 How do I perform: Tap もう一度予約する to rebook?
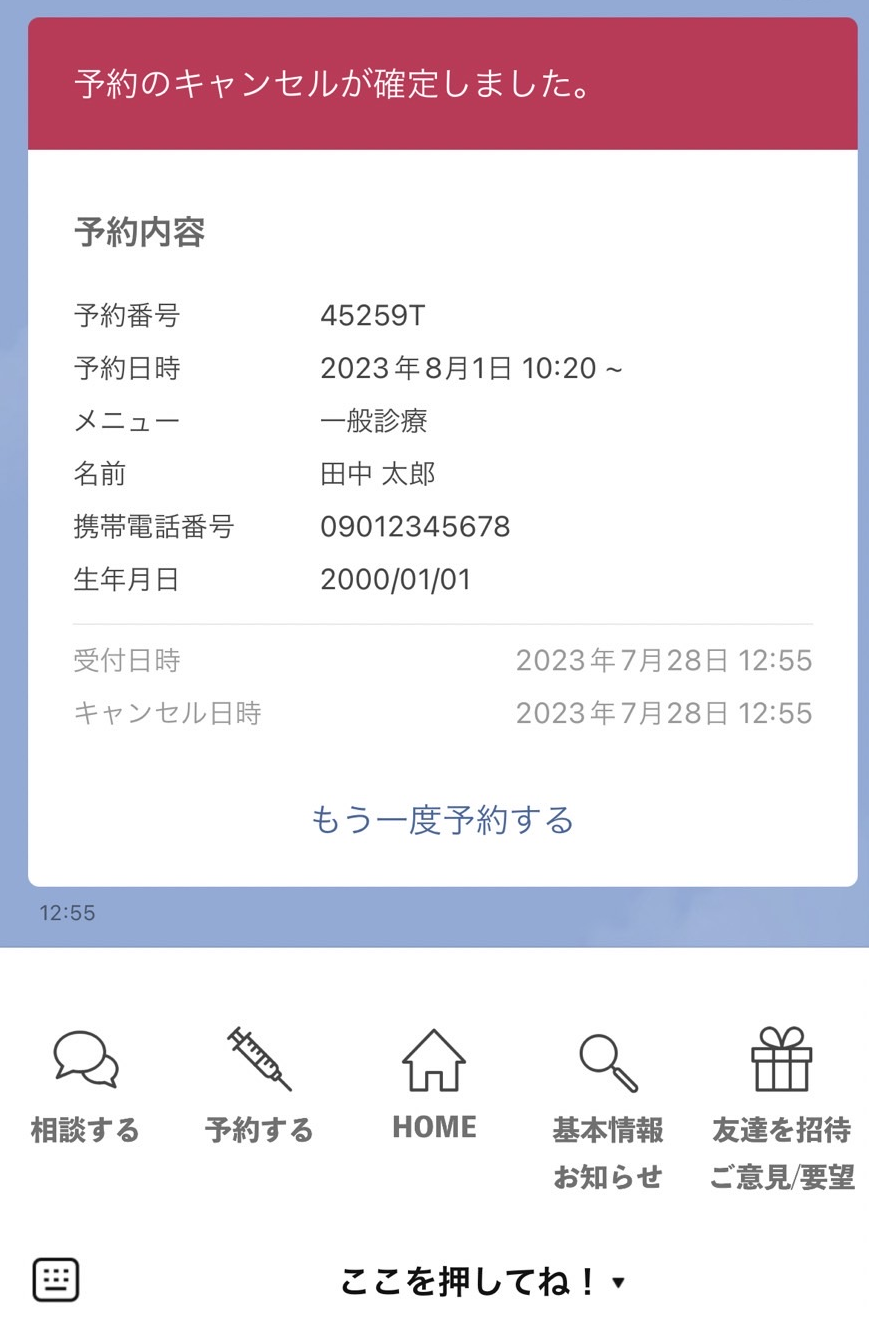[x=442, y=820]
